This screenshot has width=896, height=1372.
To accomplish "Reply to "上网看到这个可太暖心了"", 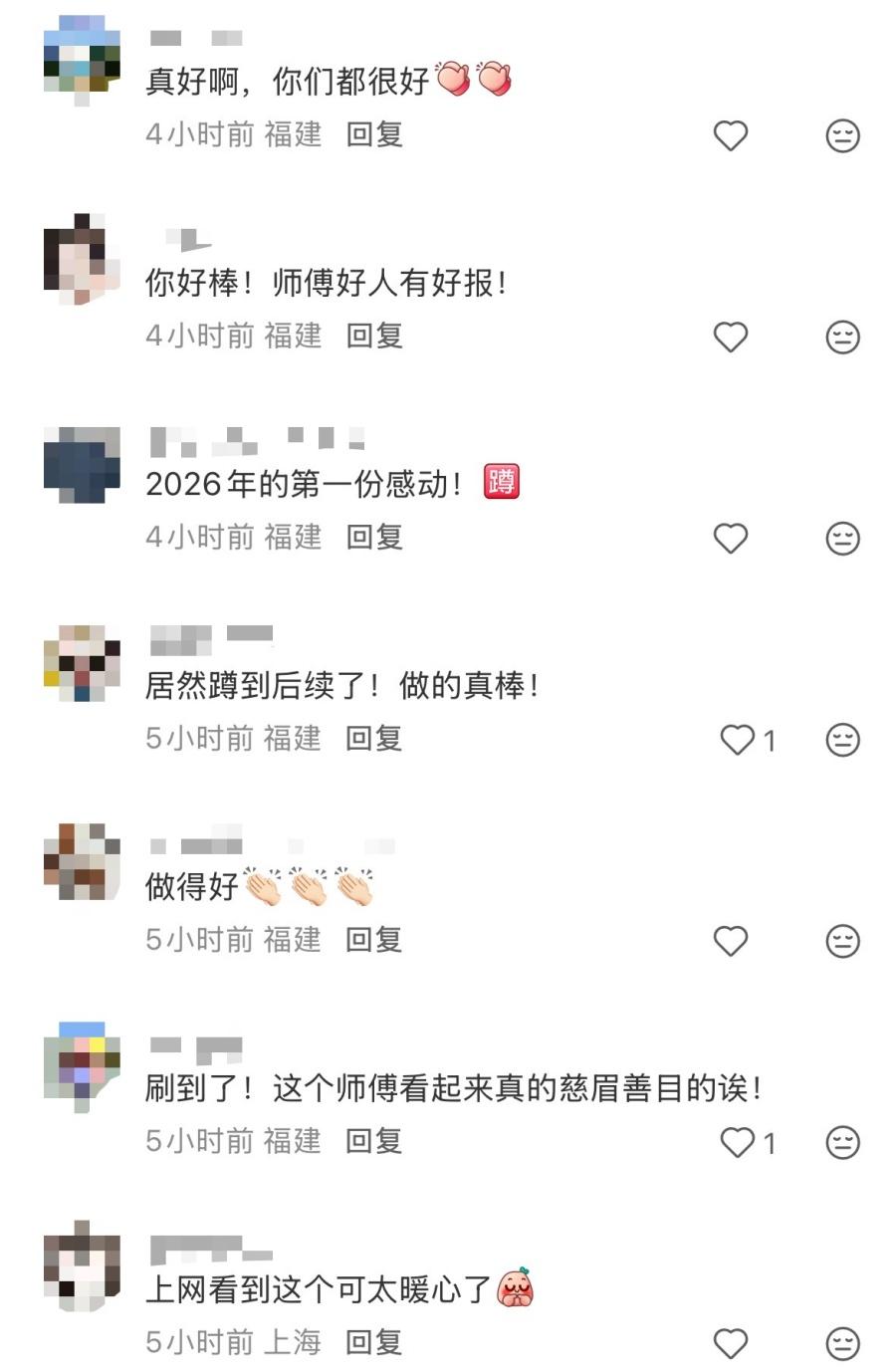I will (373, 1342).
